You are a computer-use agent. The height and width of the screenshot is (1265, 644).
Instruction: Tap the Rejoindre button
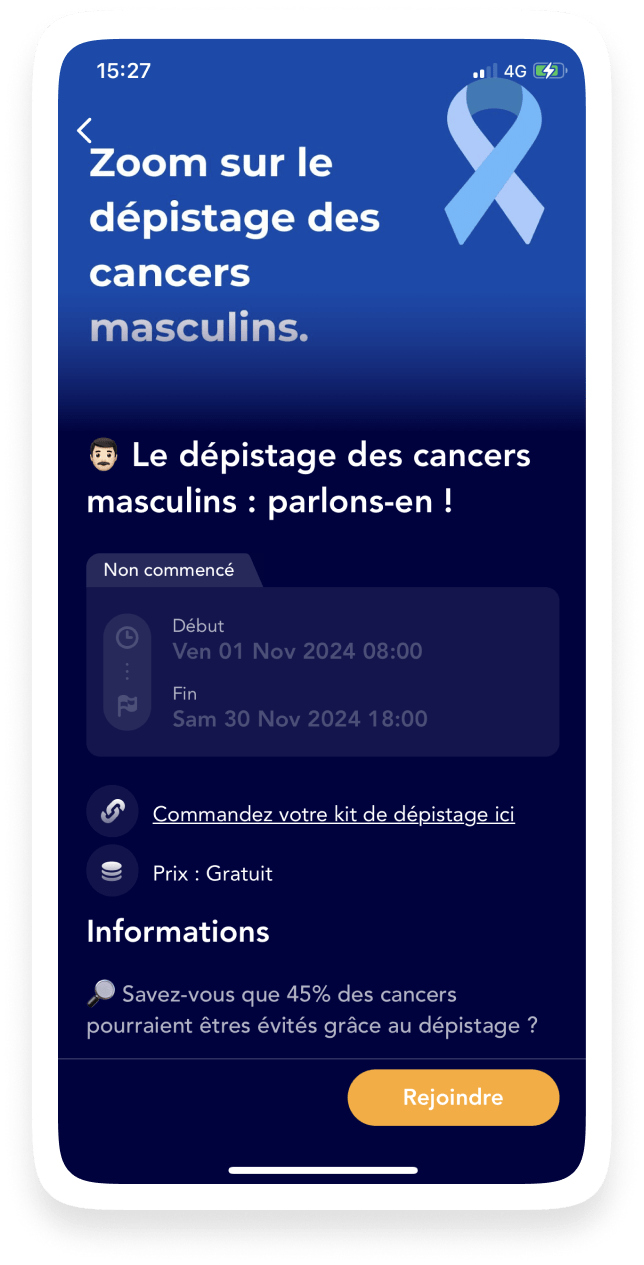click(x=453, y=1097)
